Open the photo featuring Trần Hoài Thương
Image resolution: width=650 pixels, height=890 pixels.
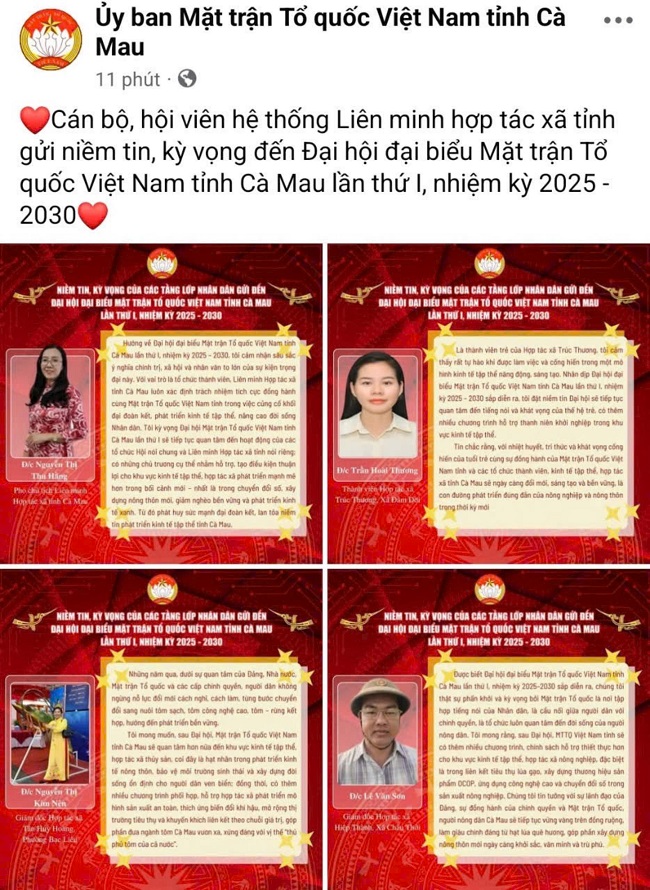point(488,402)
